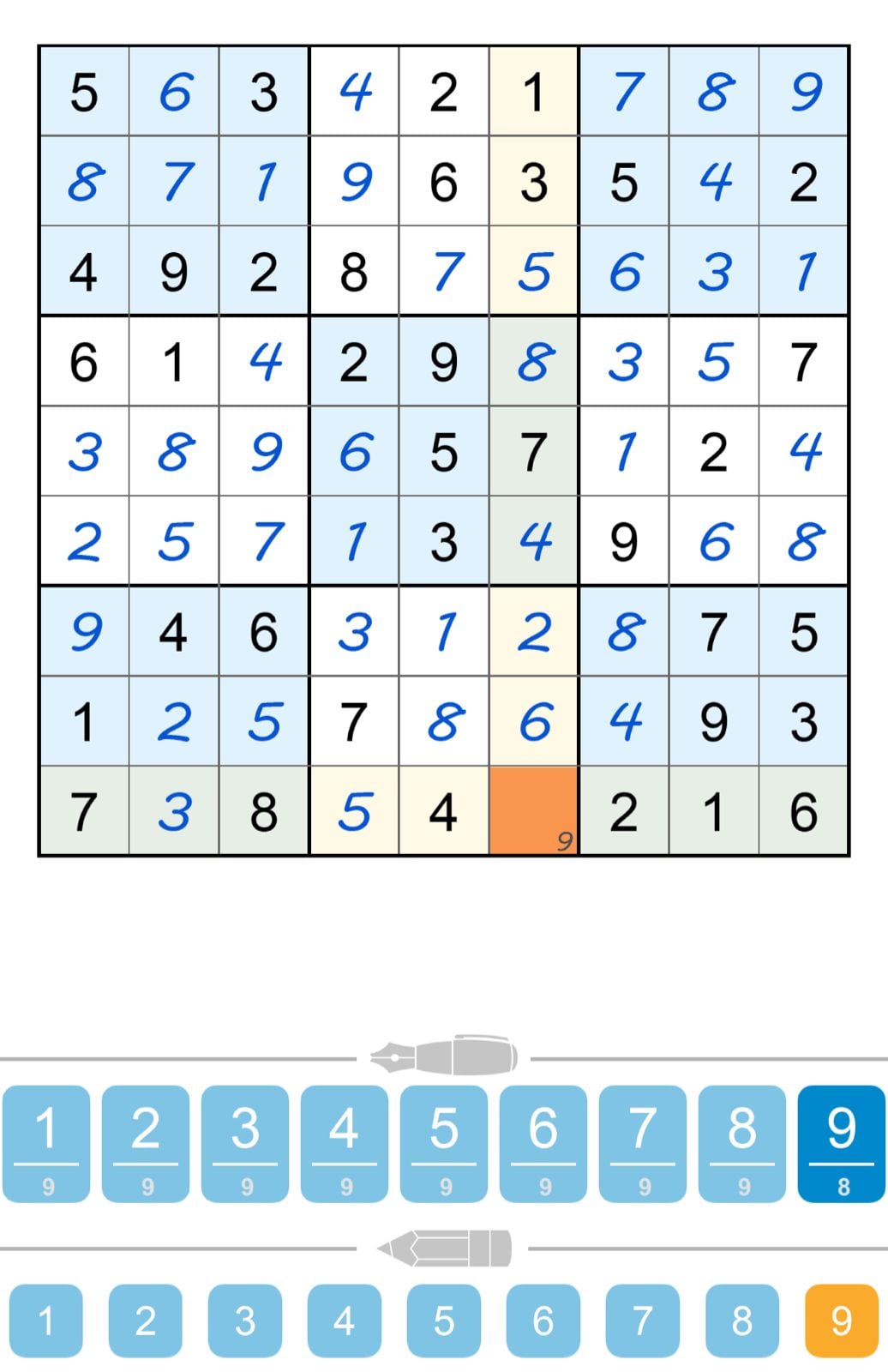Choose digit 5 on the pen number pad
888x1372 pixels.
pyautogui.click(x=444, y=1145)
